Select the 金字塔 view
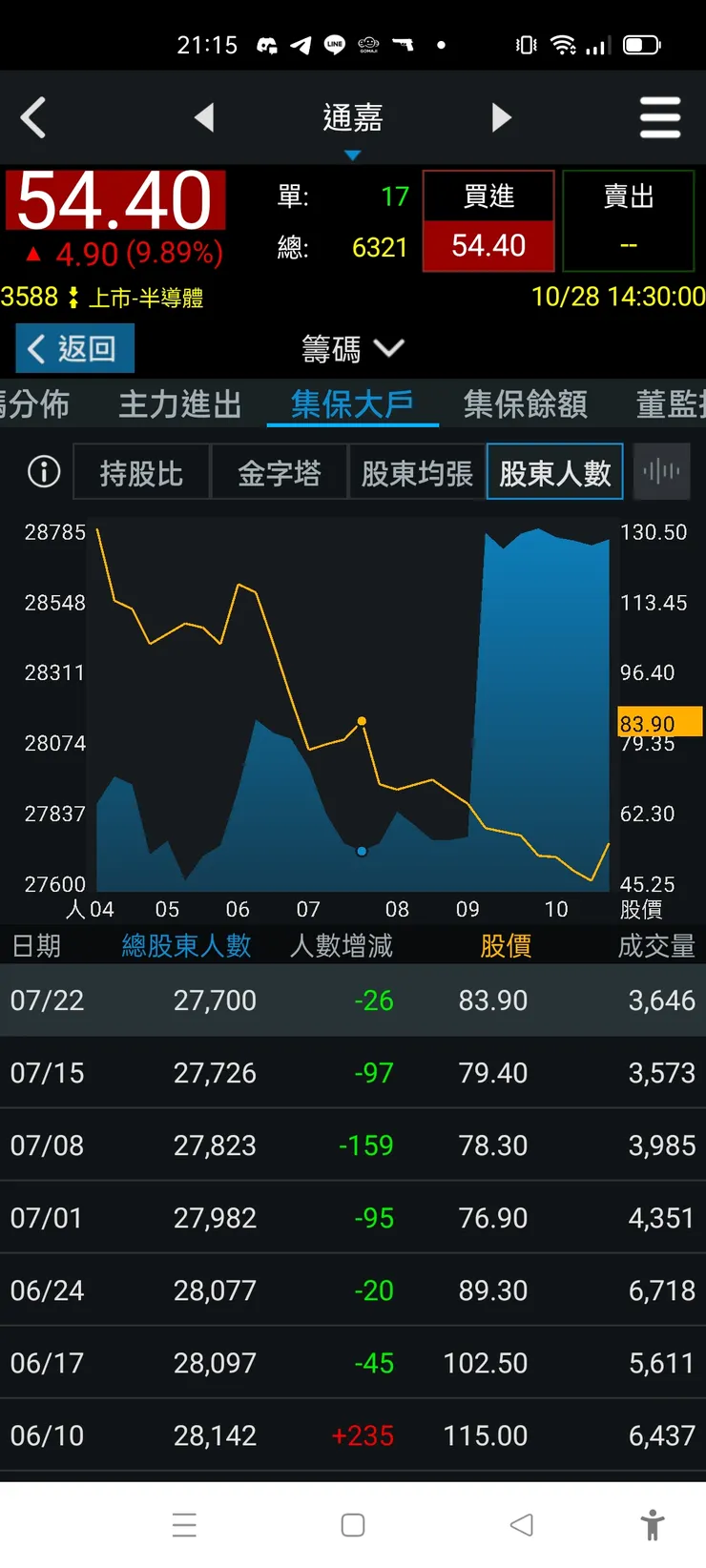Image resolution: width=706 pixels, height=1568 pixels. [279, 471]
